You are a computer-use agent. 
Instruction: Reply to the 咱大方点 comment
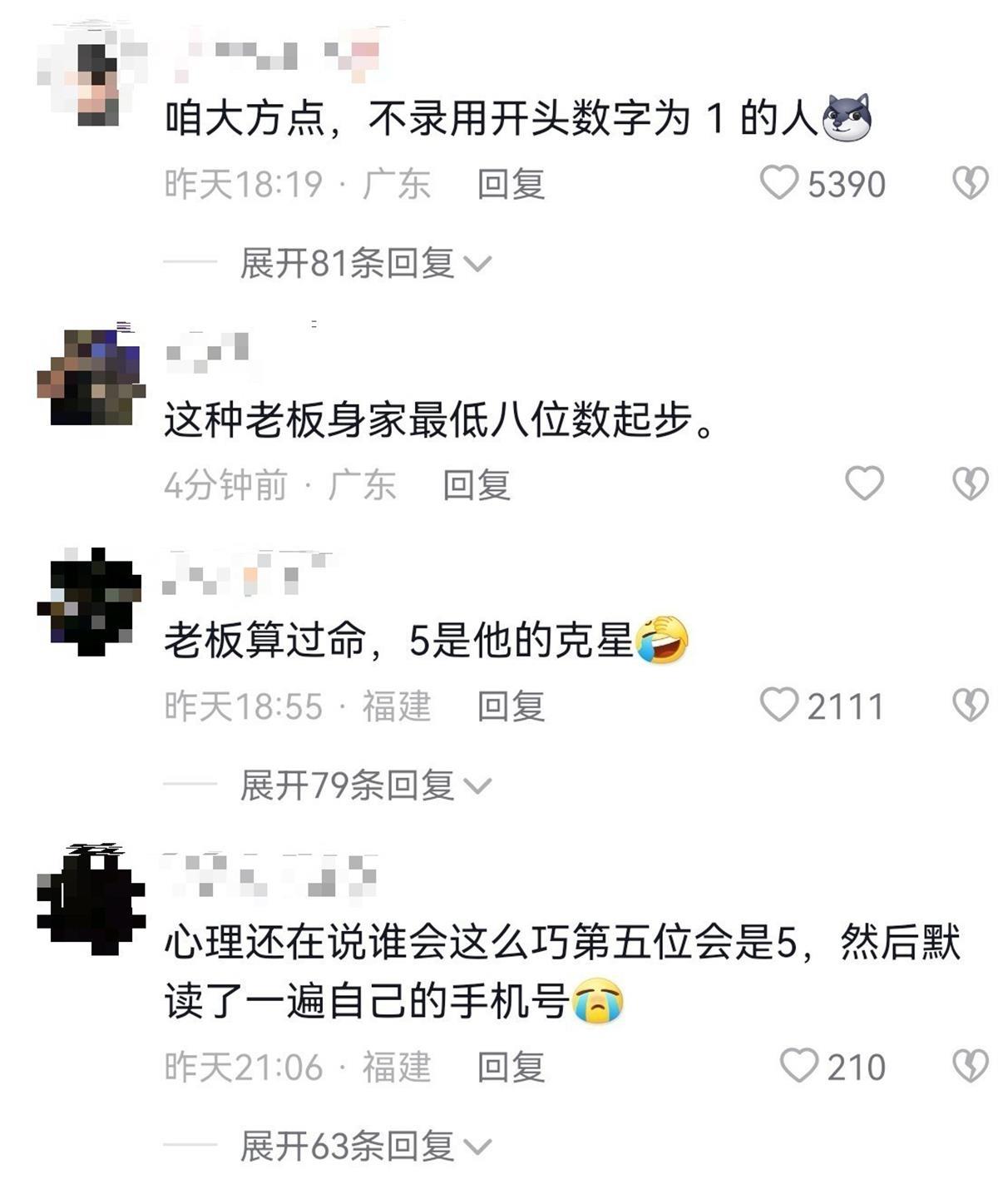(x=511, y=184)
